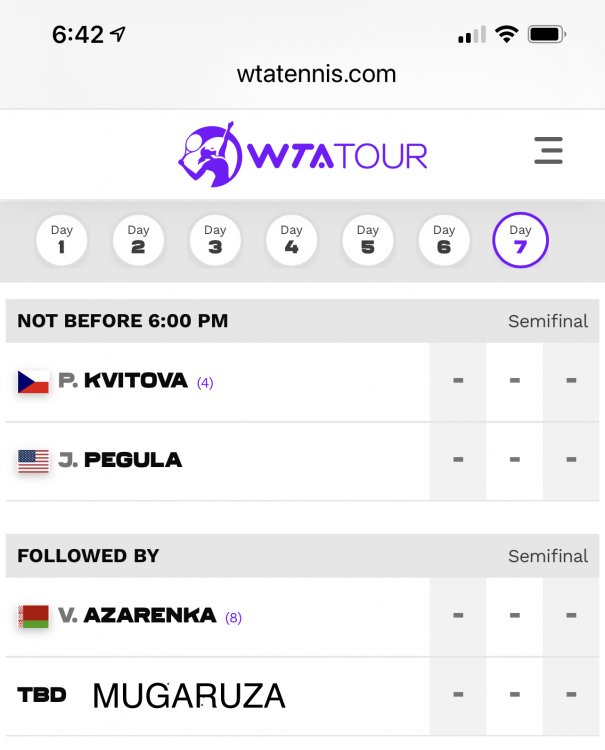Open J. Pegula's player row

point(133,461)
